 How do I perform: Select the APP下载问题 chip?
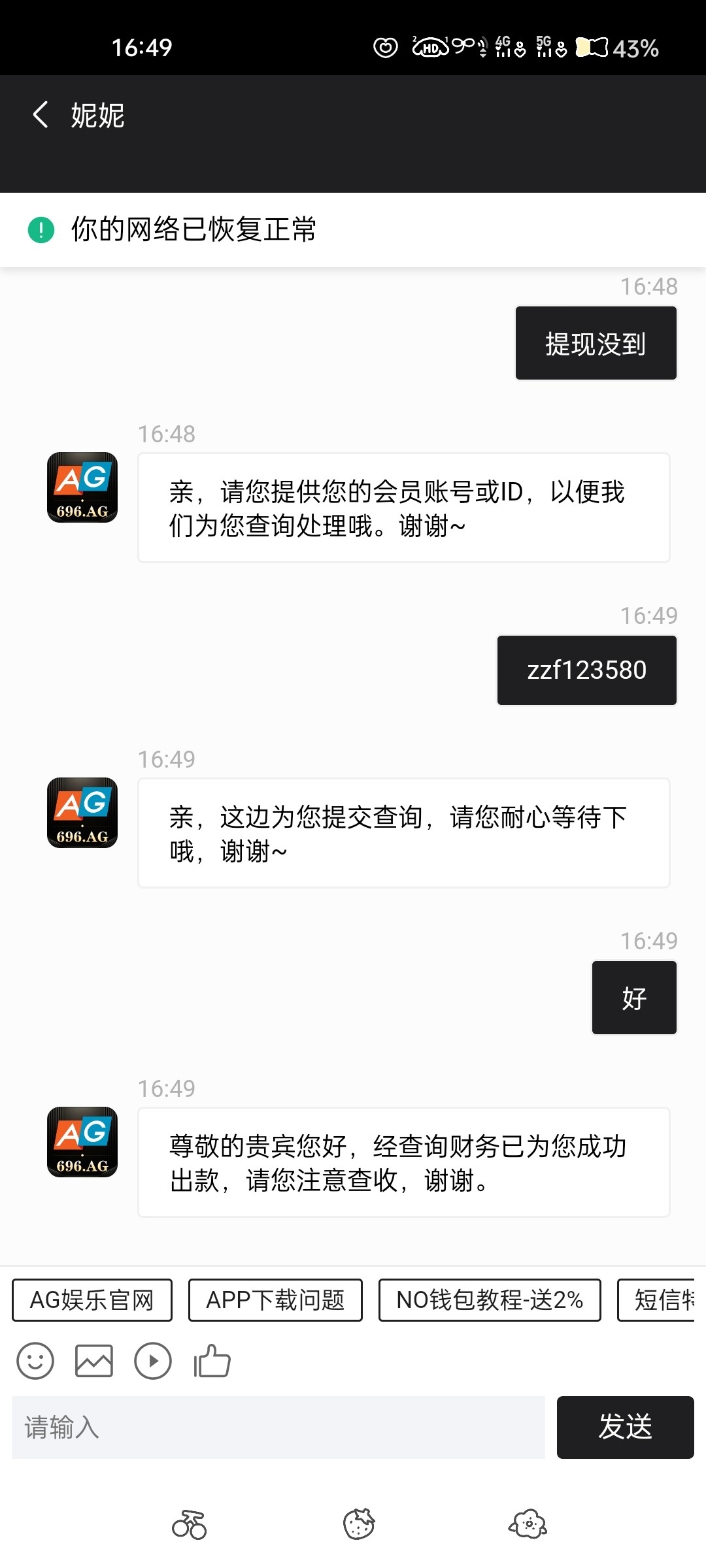(x=275, y=1299)
